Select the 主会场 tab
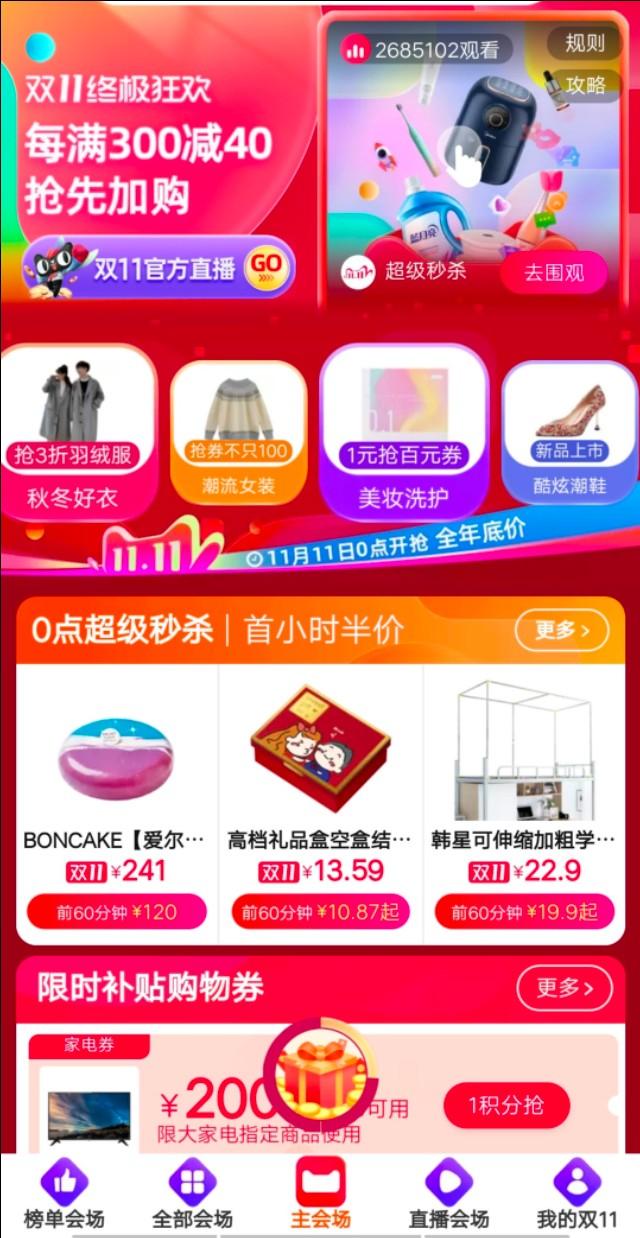Screen dimensions: 640x1238 point(320,1194)
